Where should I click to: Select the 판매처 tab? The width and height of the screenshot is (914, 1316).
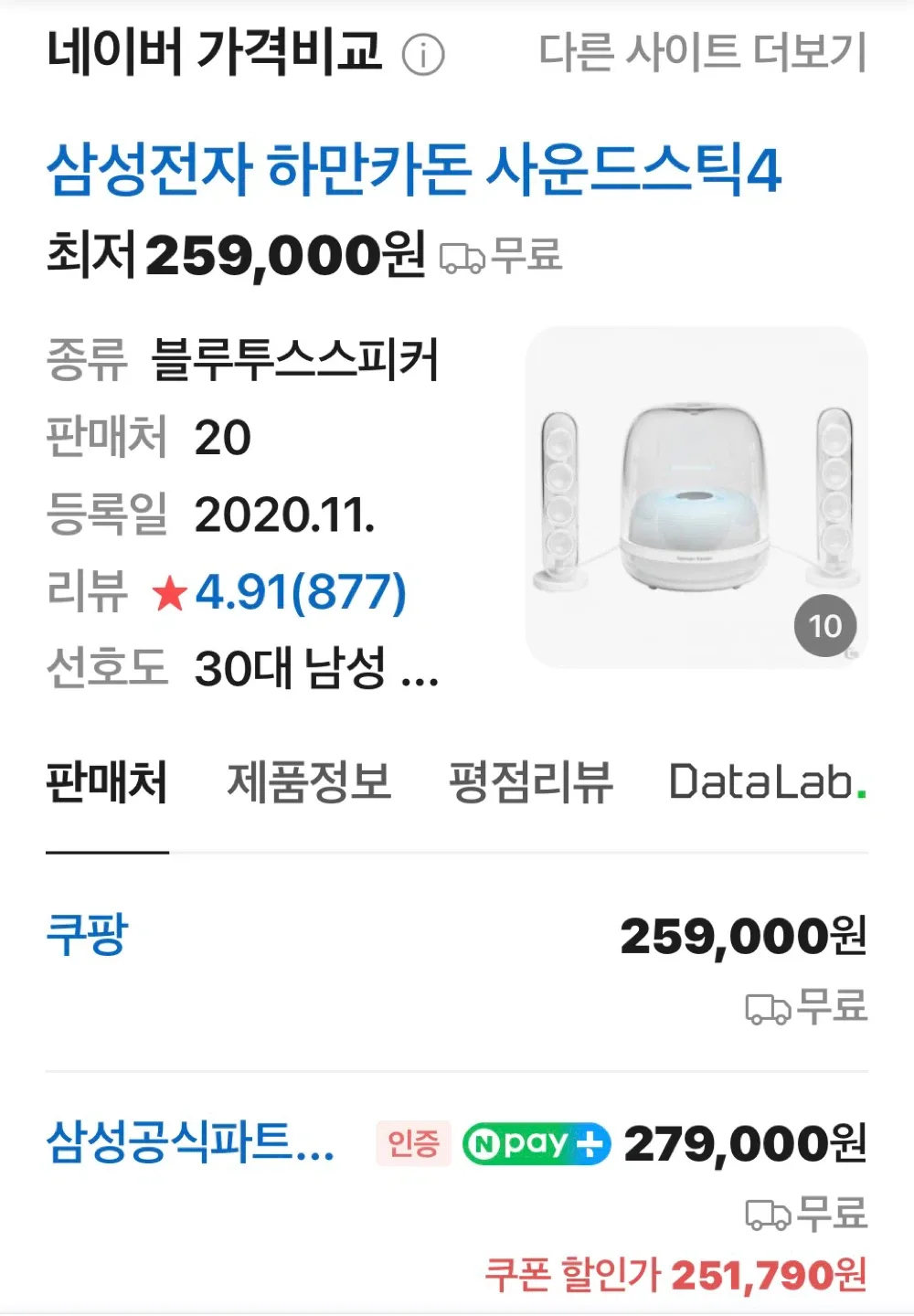pos(107,783)
